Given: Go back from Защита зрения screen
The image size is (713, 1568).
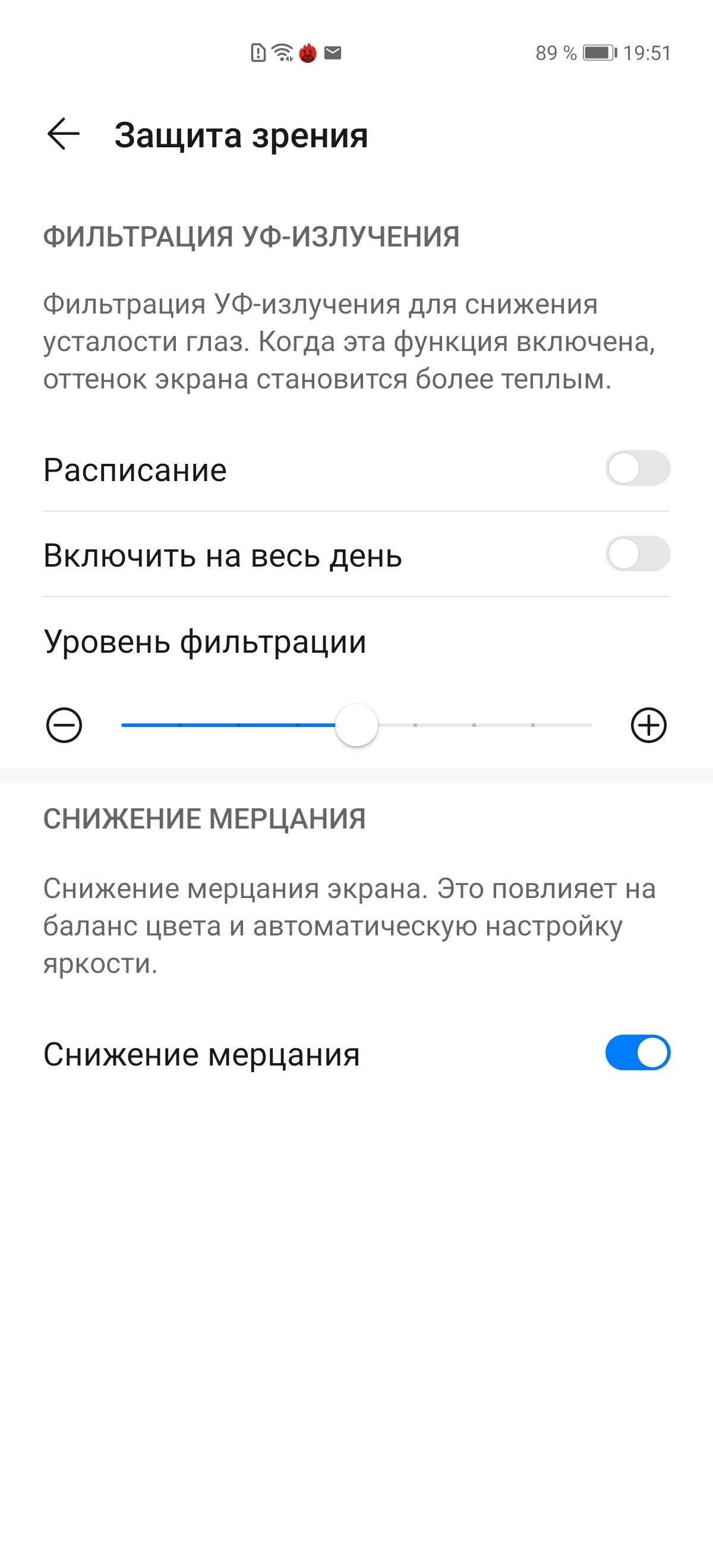Looking at the screenshot, I should [64, 134].
